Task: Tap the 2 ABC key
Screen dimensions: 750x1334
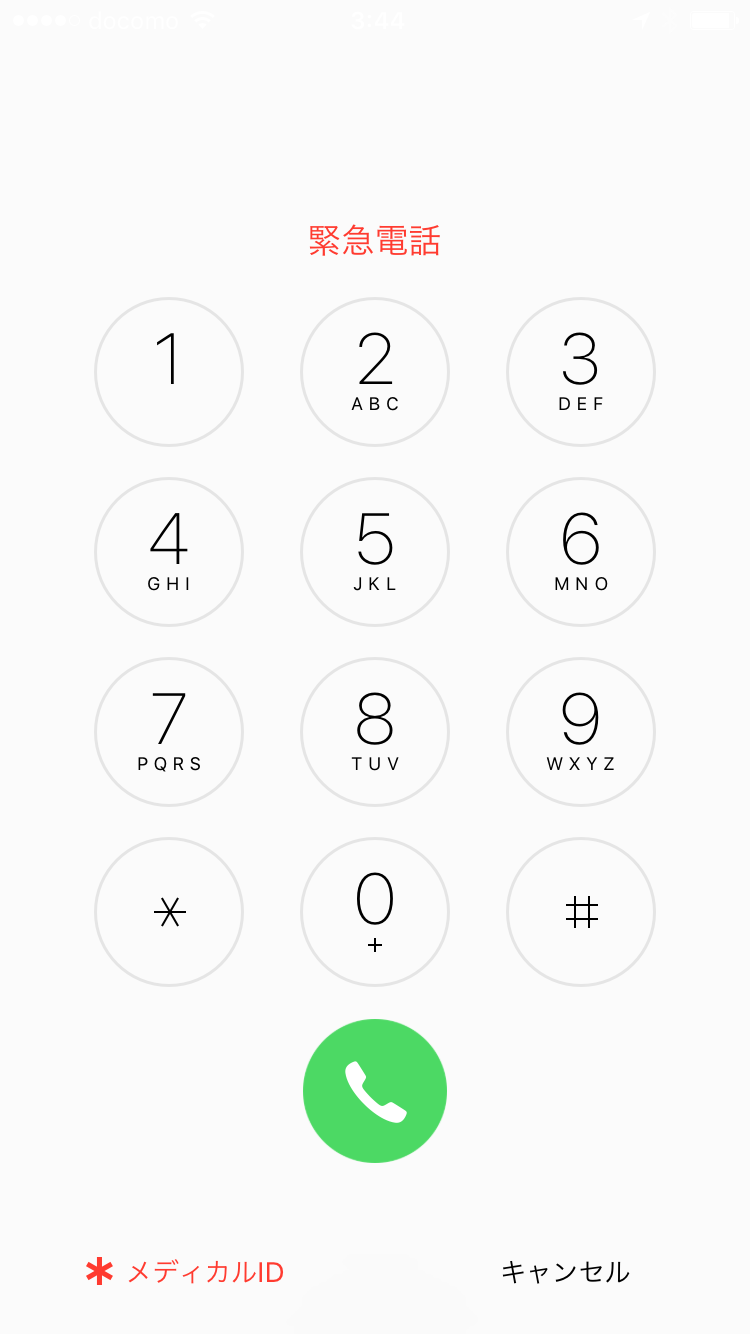Action: click(375, 372)
